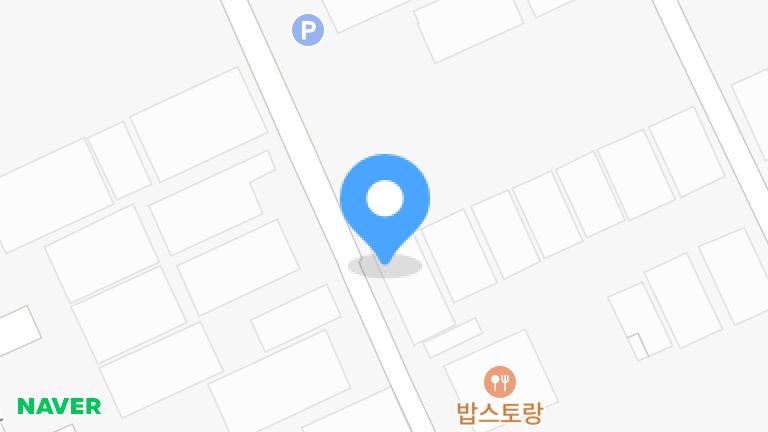Viewport: 768px width, 432px height.
Task: Select the parking lot P marker
Action: (308, 30)
